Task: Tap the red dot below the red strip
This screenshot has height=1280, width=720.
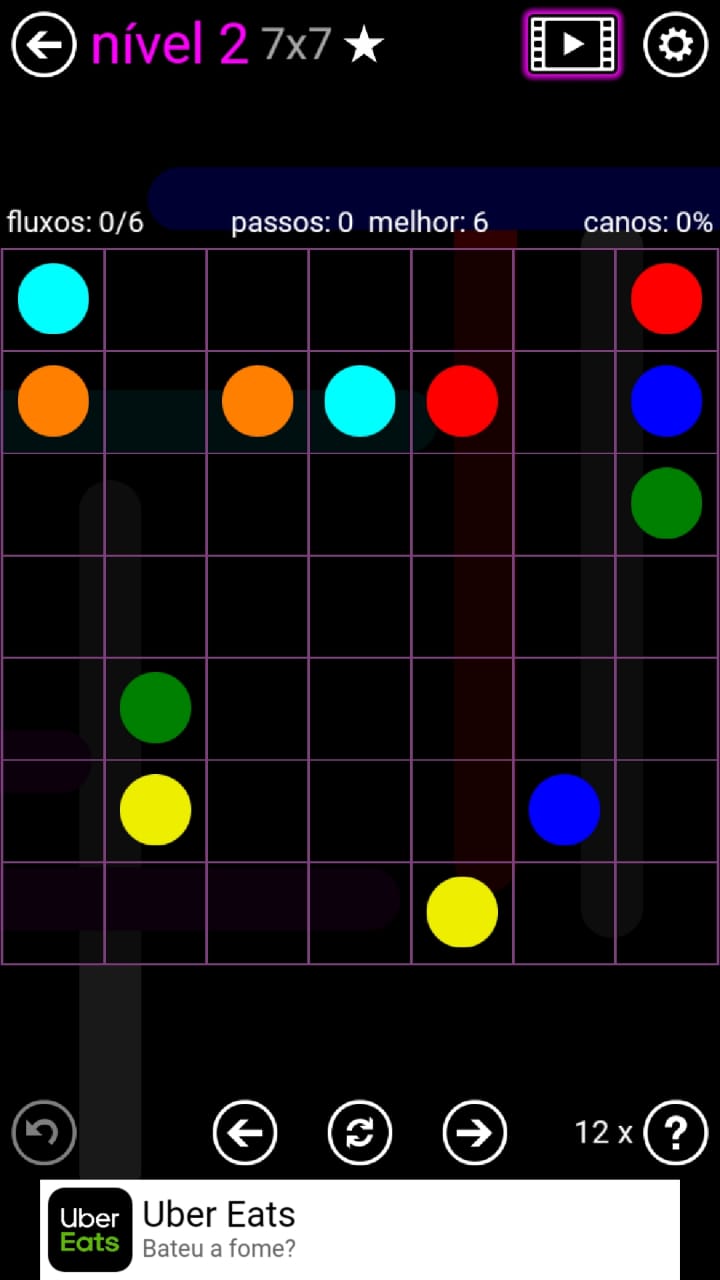Action: click(462, 401)
